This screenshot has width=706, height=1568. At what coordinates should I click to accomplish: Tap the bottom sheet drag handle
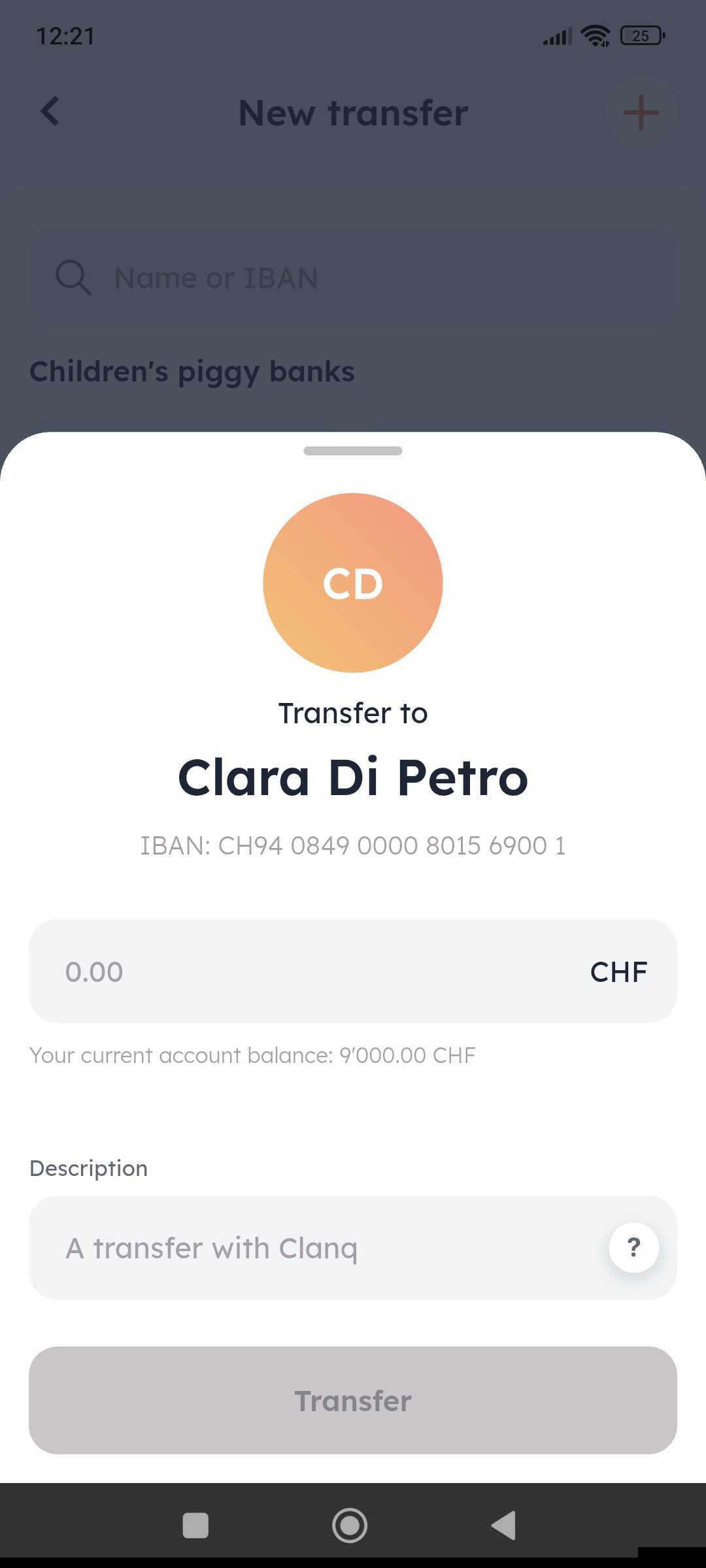[353, 451]
